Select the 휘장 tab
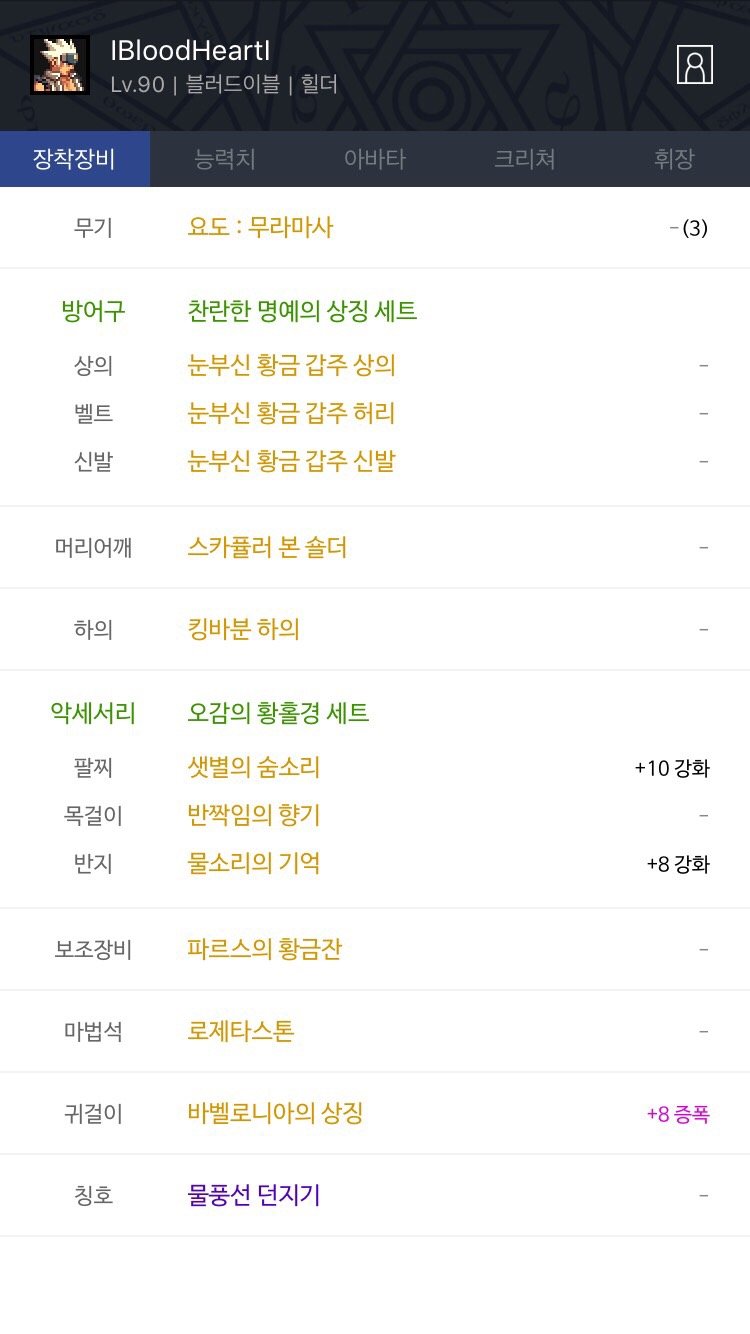Screen dimensions: 750x1334 (675, 159)
